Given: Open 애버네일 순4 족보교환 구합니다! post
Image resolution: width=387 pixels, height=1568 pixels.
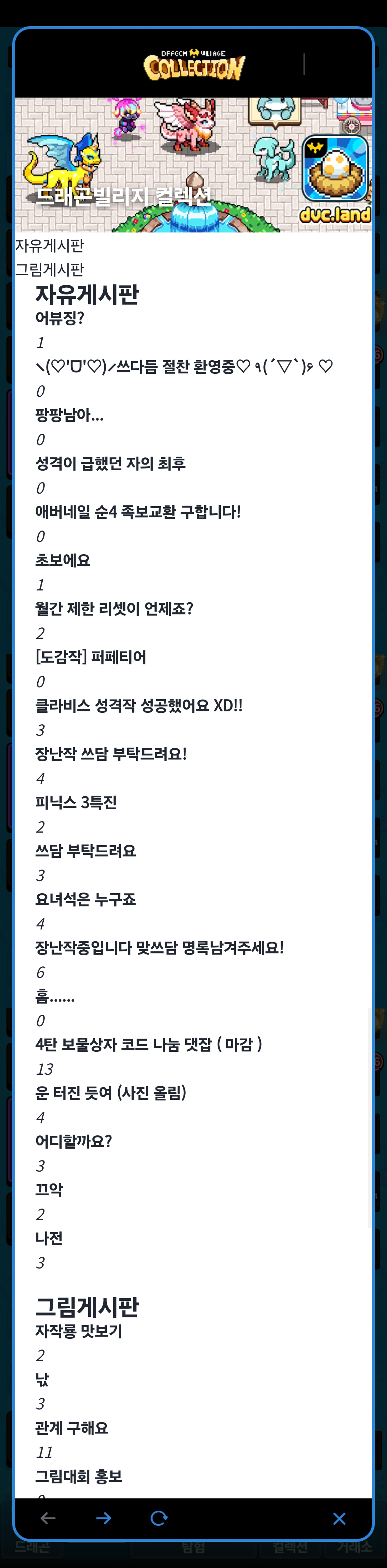Looking at the screenshot, I should pyautogui.click(x=138, y=511).
